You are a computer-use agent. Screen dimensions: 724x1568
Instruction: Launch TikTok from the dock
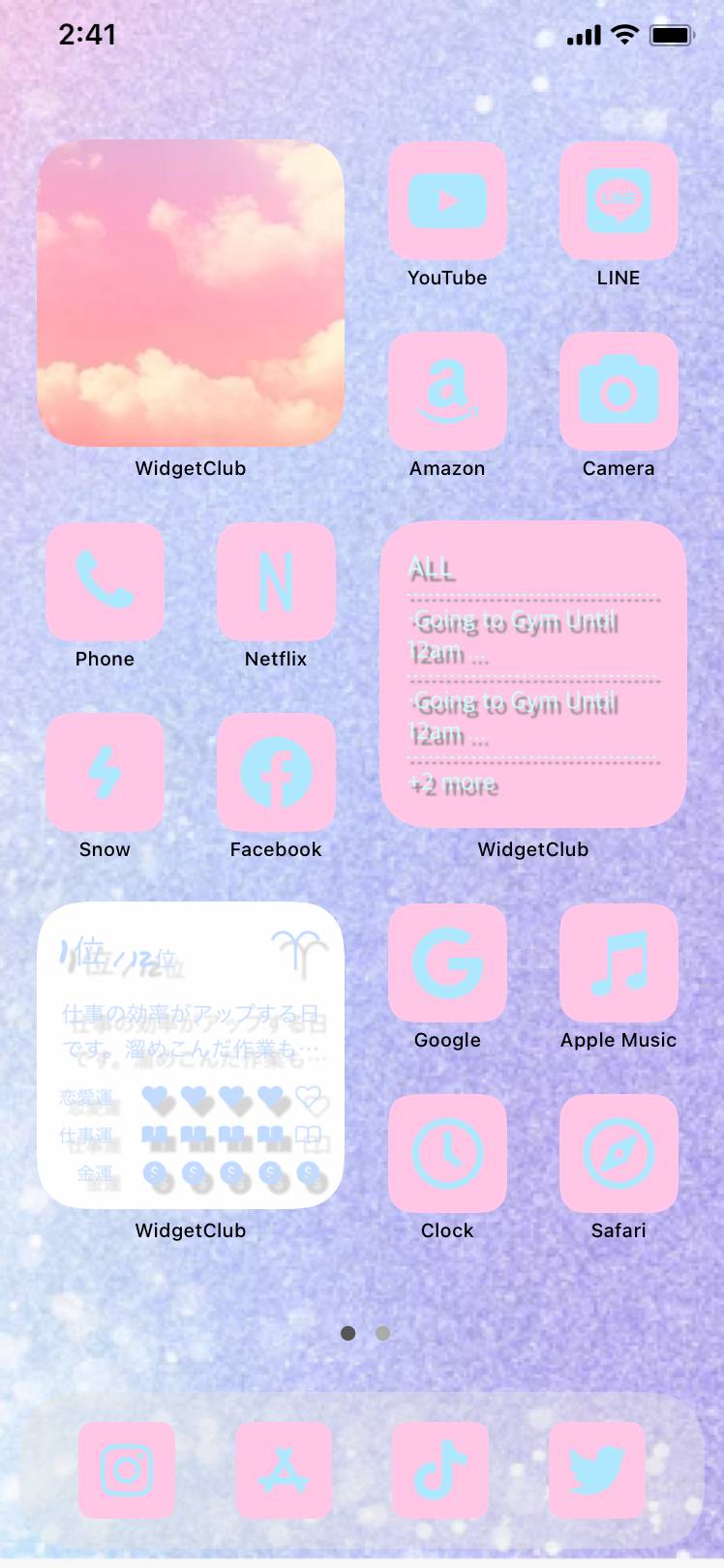click(x=440, y=1470)
